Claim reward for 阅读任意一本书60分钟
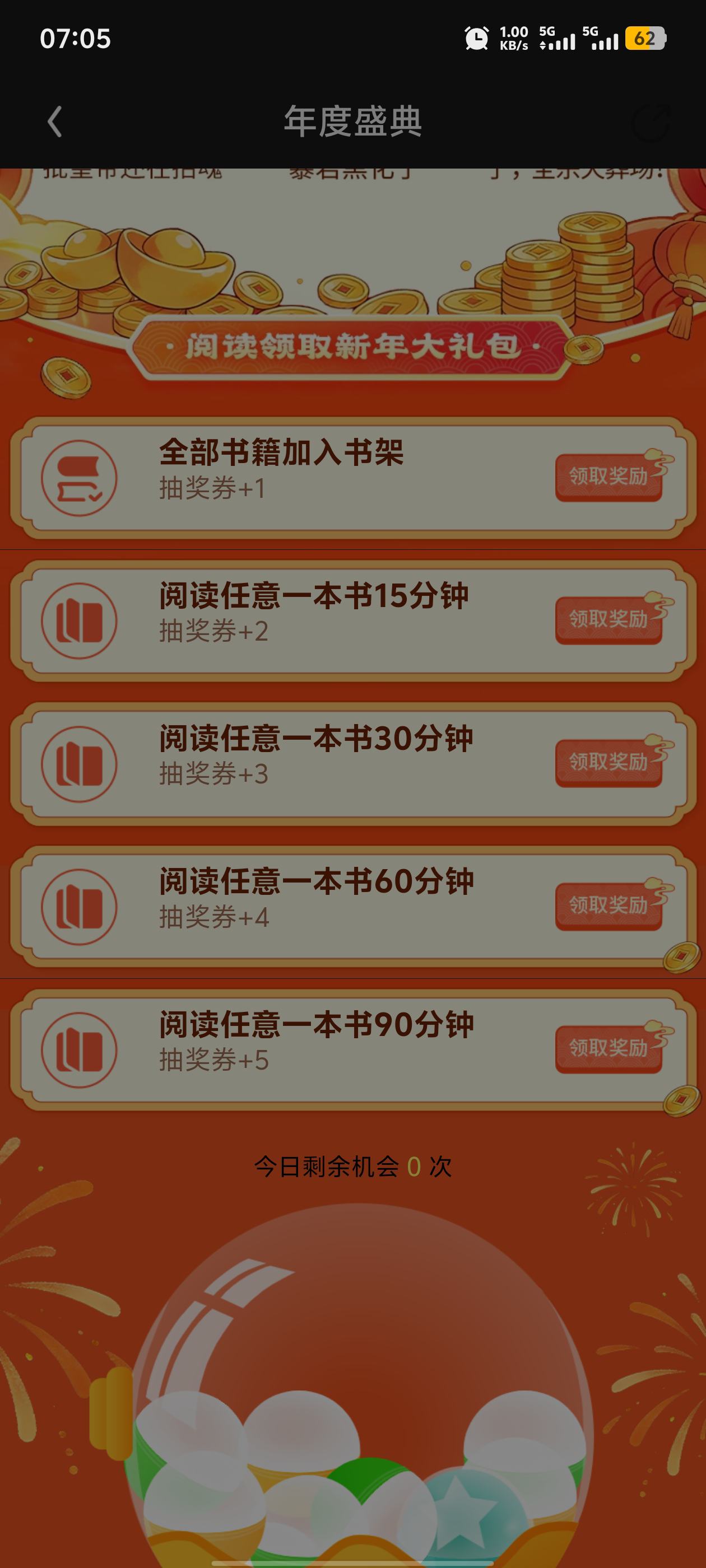The width and height of the screenshot is (706, 1568). [608, 906]
